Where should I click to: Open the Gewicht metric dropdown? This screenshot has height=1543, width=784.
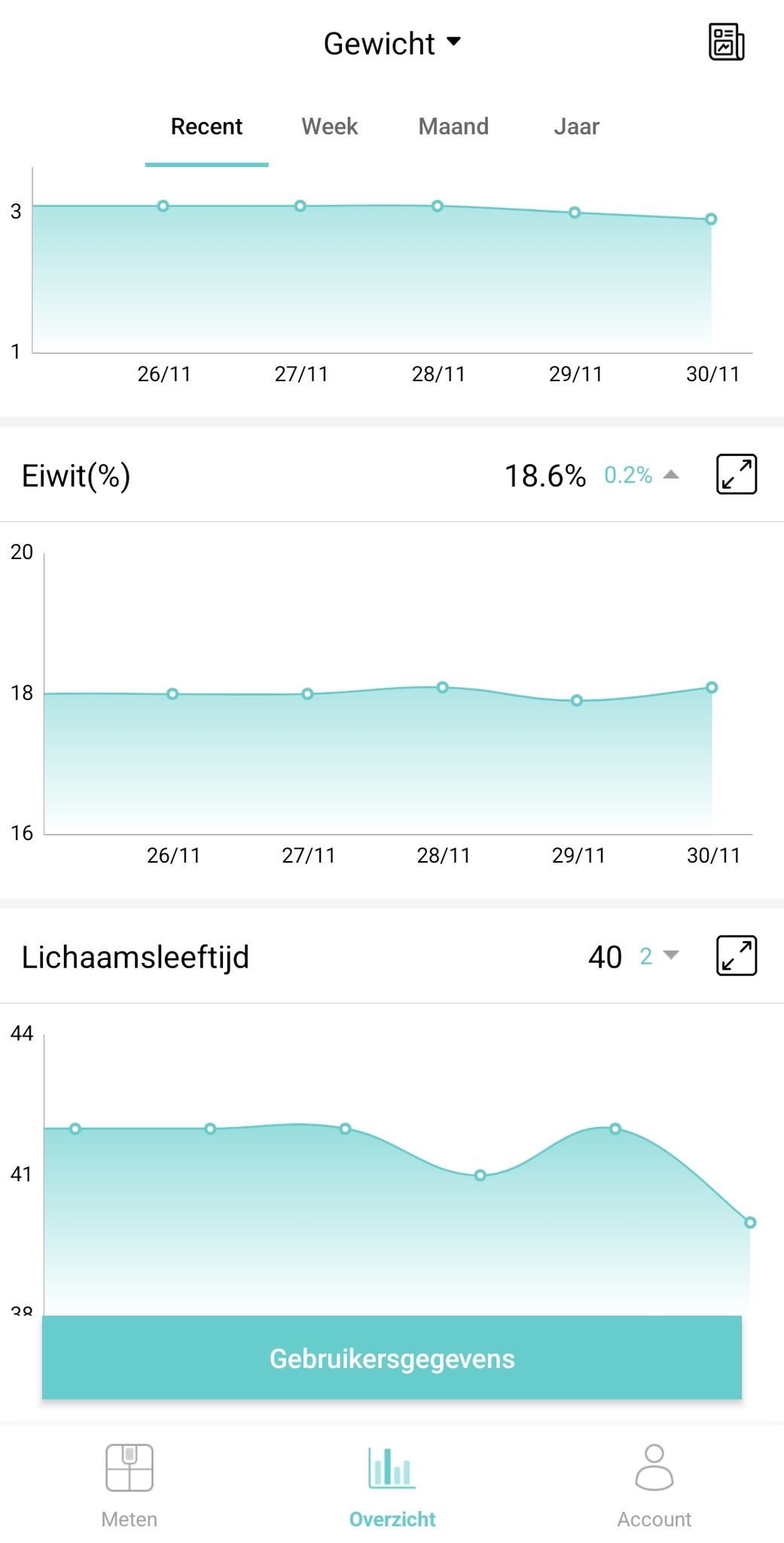(392, 44)
